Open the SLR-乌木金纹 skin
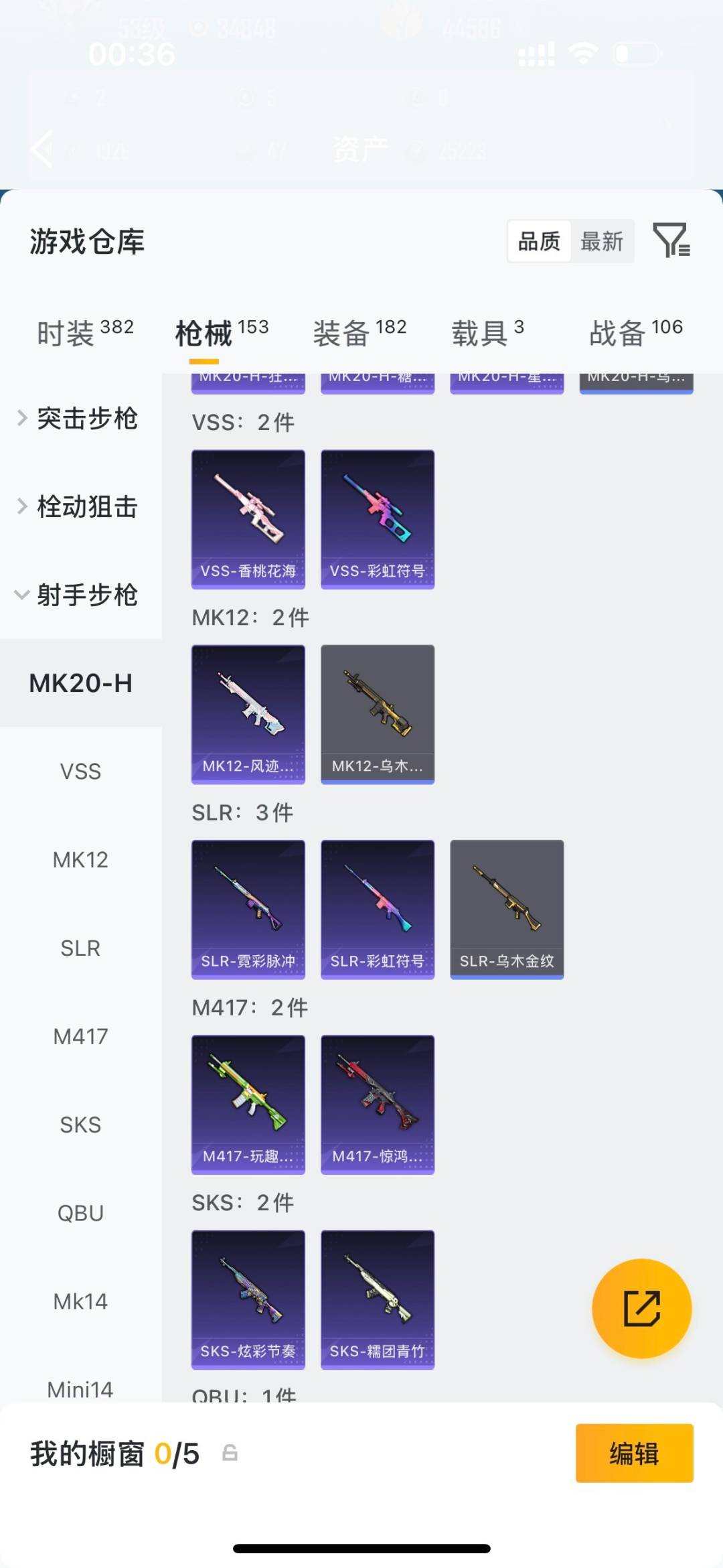This screenshot has width=723, height=1568. pyautogui.click(x=507, y=908)
